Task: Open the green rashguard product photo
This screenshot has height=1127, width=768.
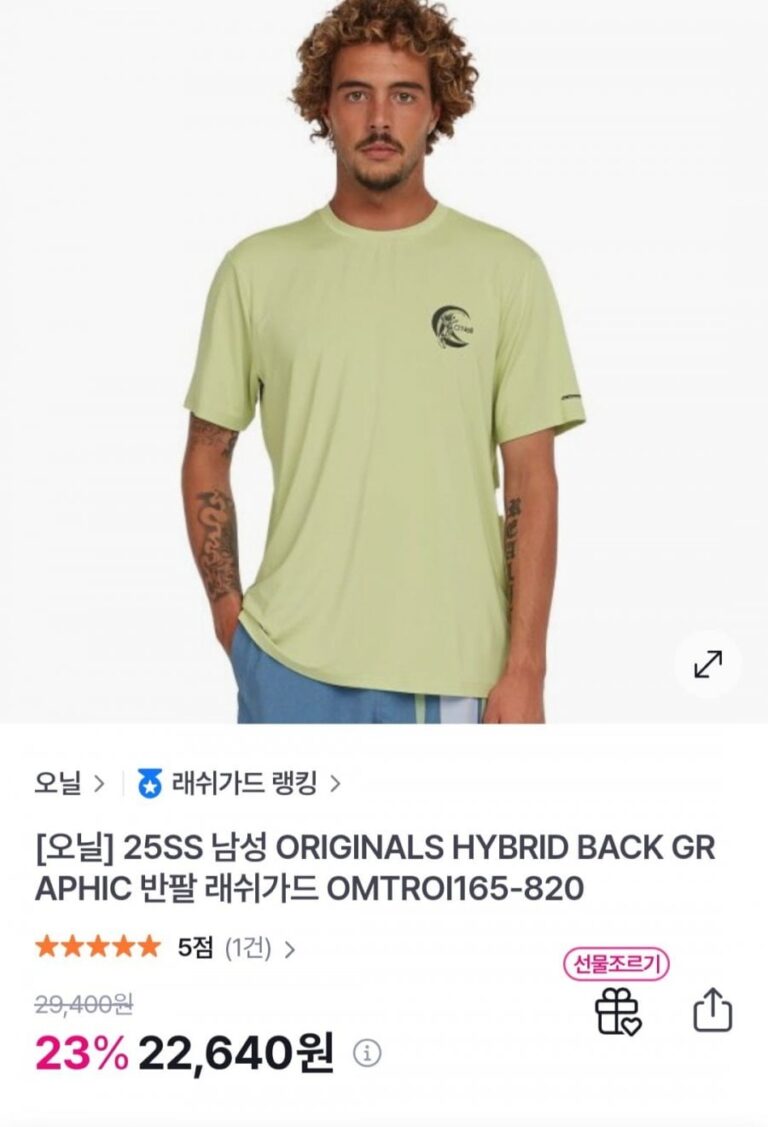Action: point(384,400)
